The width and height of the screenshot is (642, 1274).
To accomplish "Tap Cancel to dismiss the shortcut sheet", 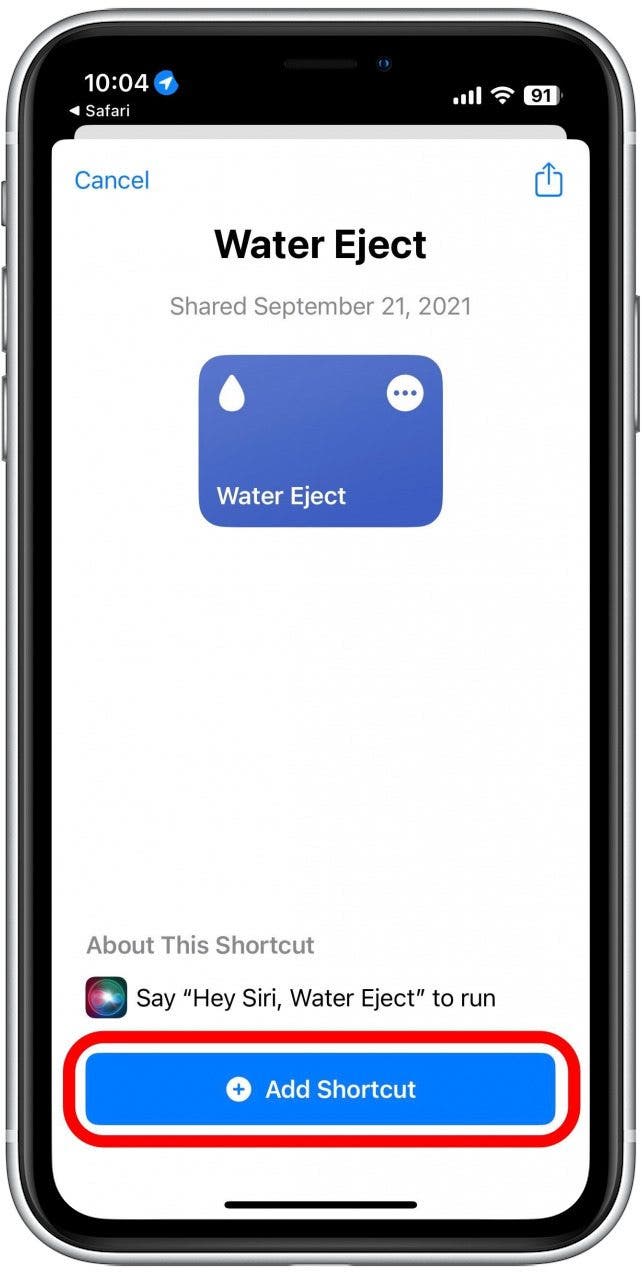I will tap(111, 181).
